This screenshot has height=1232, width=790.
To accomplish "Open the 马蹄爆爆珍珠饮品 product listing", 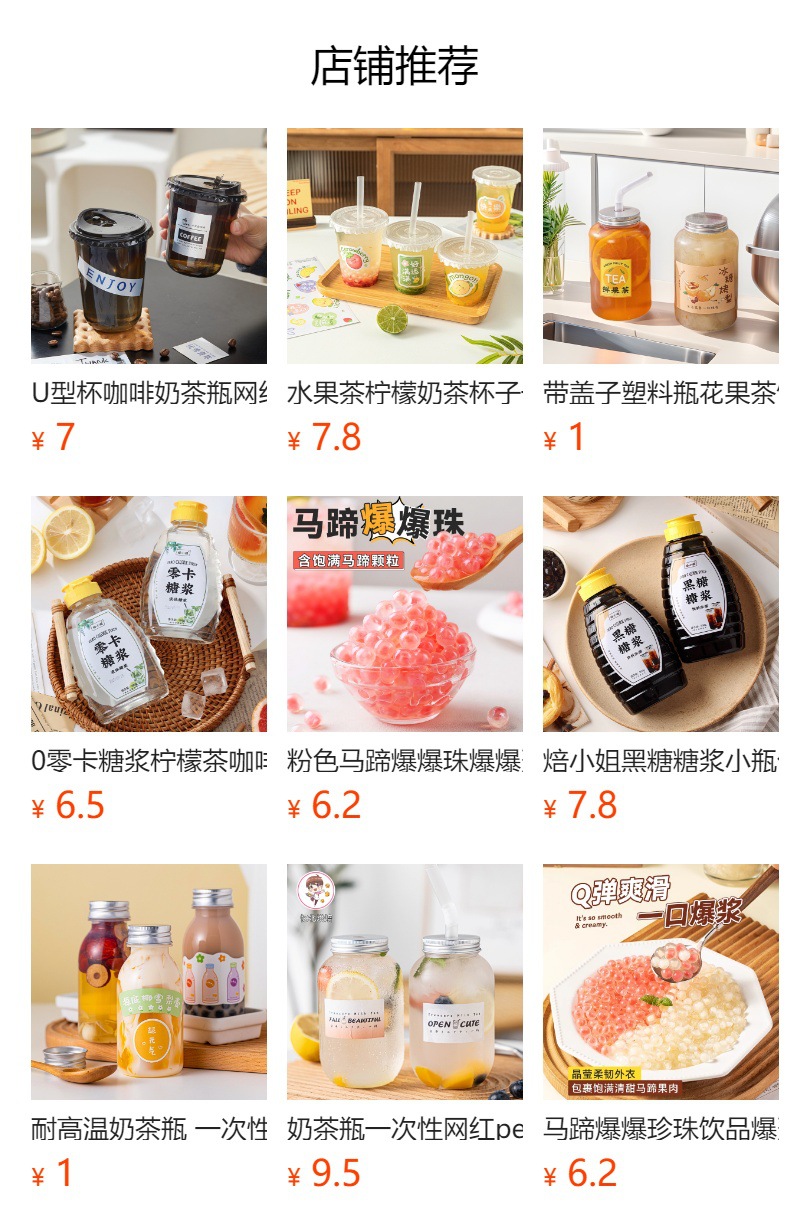I will click(x=660, y=982).
